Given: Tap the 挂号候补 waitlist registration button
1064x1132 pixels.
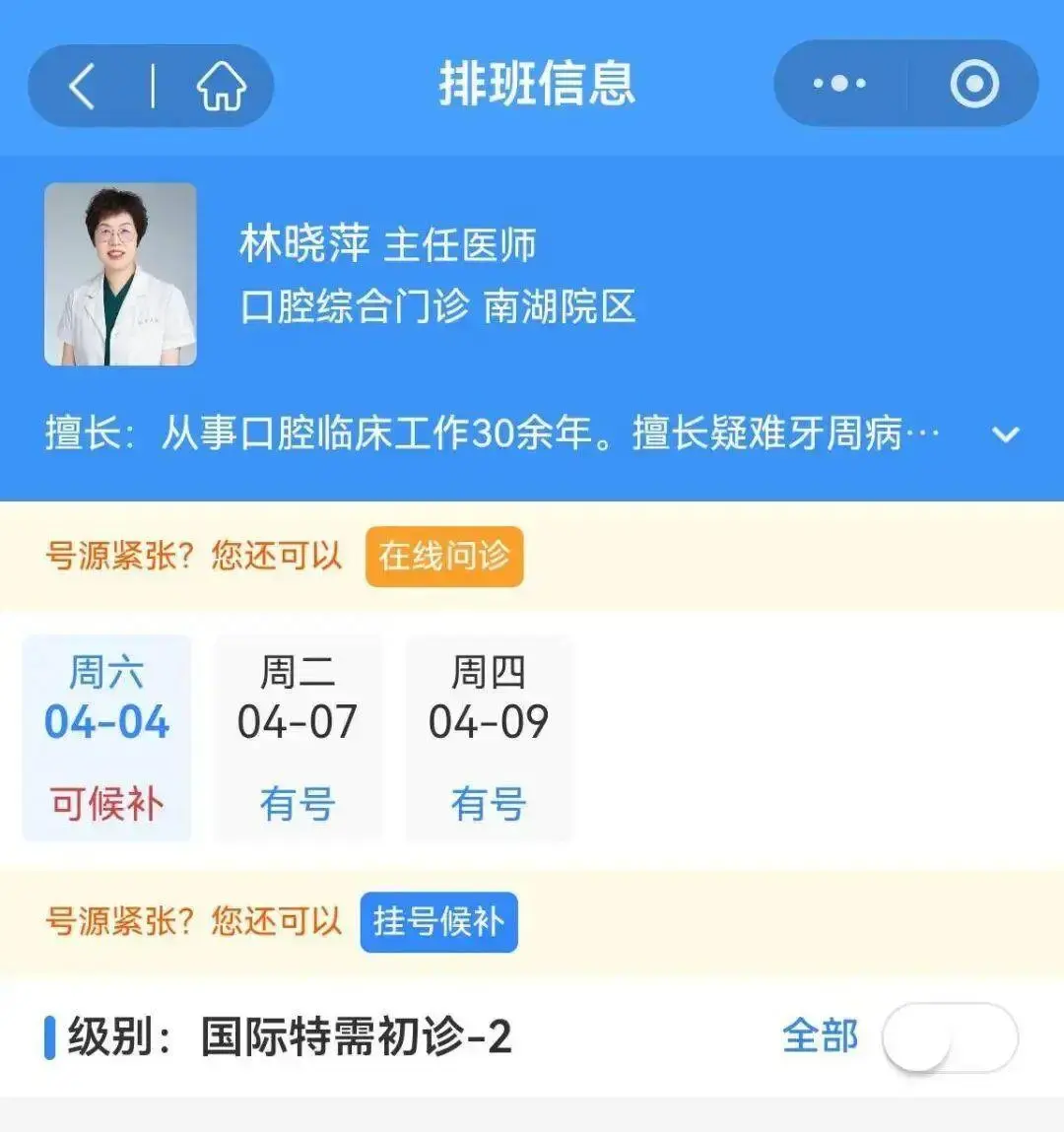Looking at the screenshot, I should [439, 922].
